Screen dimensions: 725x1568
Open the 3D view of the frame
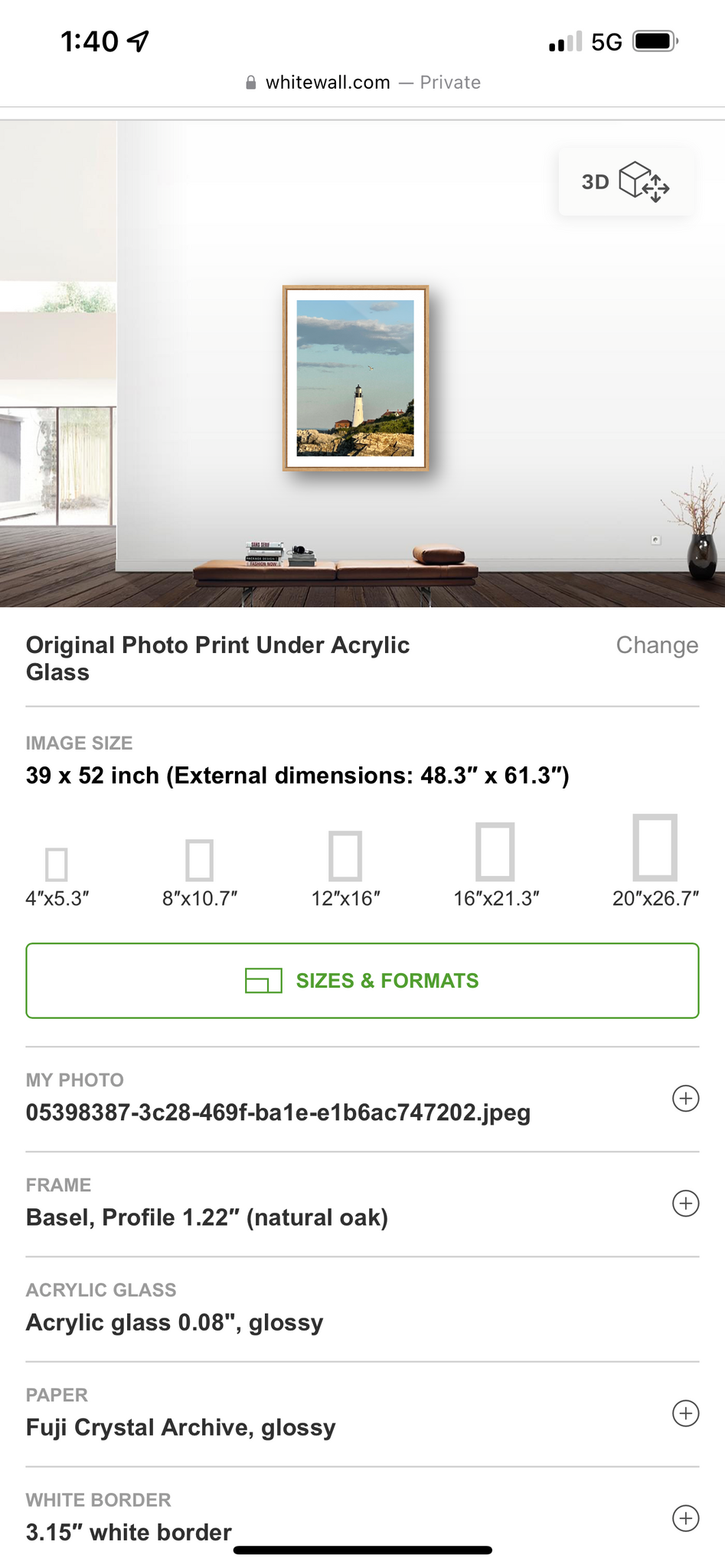pos(625,182)
